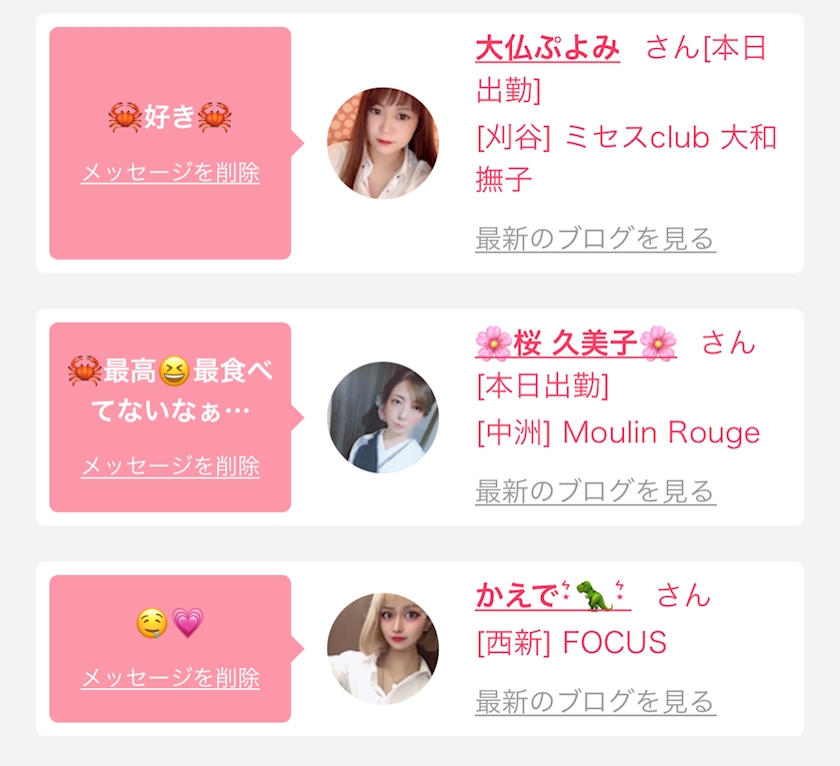
Task: Tap 桜 久美子's profile photo
Action: [382, 417]
